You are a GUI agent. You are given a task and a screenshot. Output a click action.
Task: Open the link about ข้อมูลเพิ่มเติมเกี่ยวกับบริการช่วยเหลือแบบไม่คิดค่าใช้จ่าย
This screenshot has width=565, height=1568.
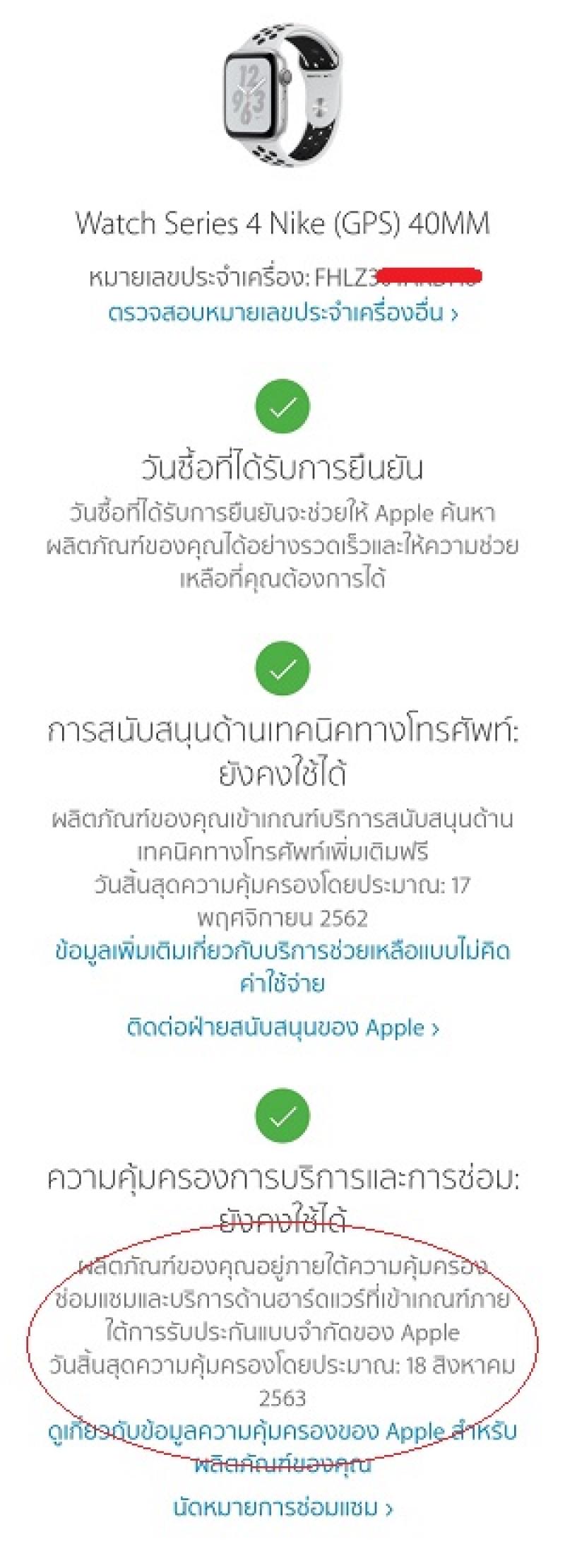tap(282, 951)
